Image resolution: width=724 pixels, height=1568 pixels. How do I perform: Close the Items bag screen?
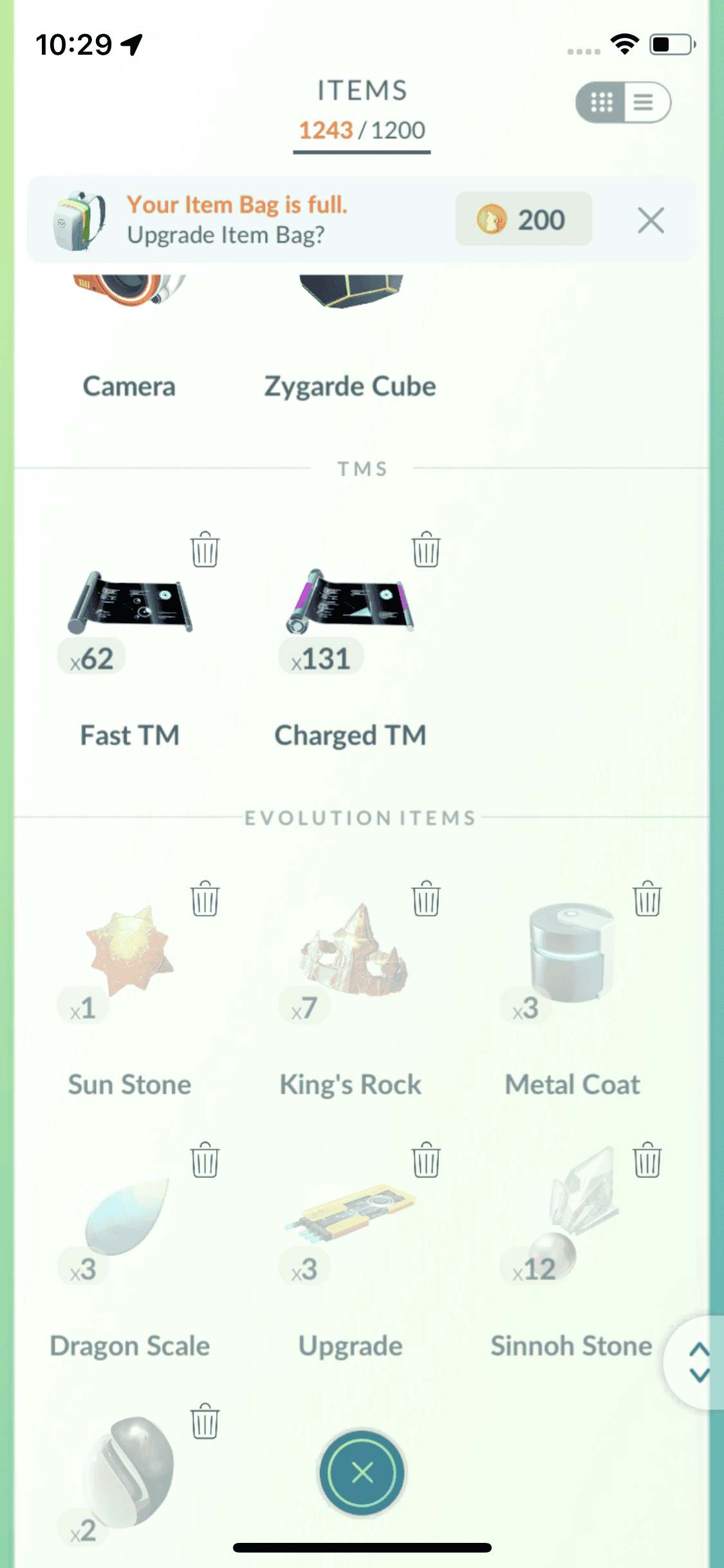click(x=362, y=1472)
